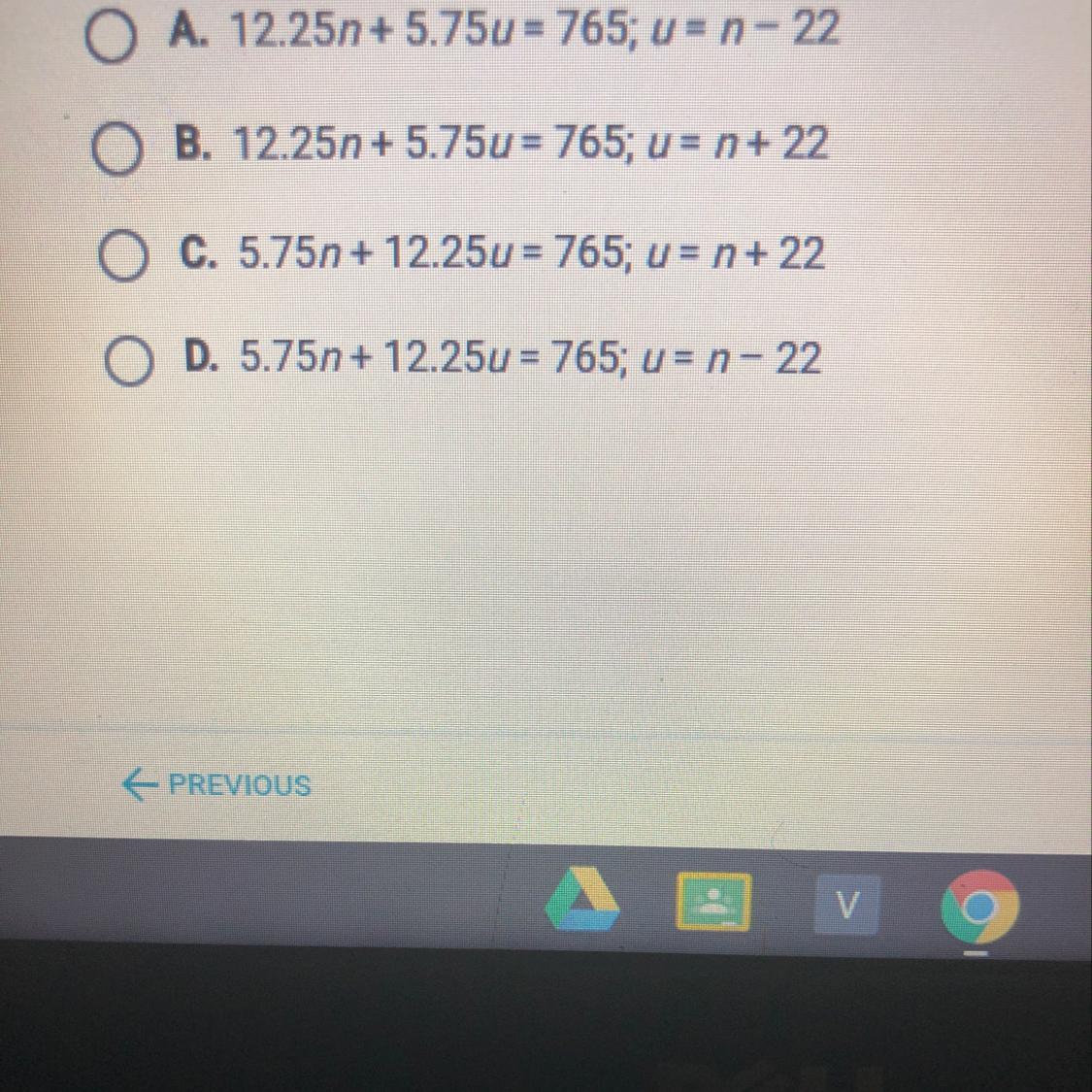The width and height of the screenshot is (1092, 1092).
Task: Open the V app in the shelf
Action: pos(846,905)
